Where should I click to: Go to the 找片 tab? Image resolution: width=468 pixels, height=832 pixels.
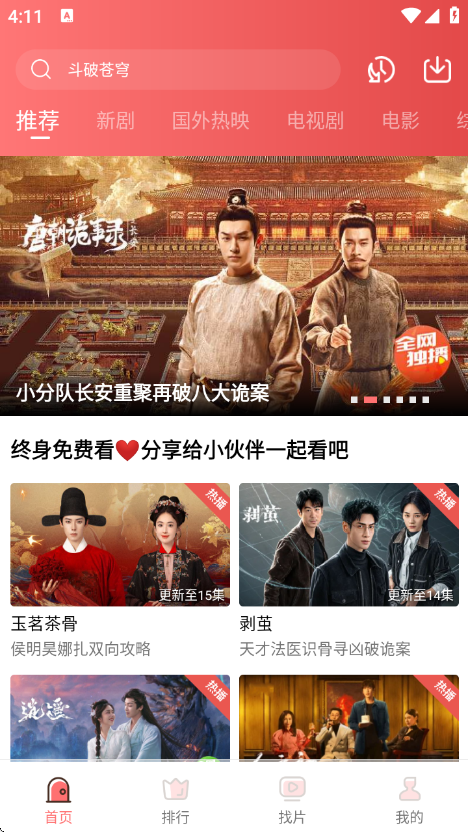[x=292, y=801]
